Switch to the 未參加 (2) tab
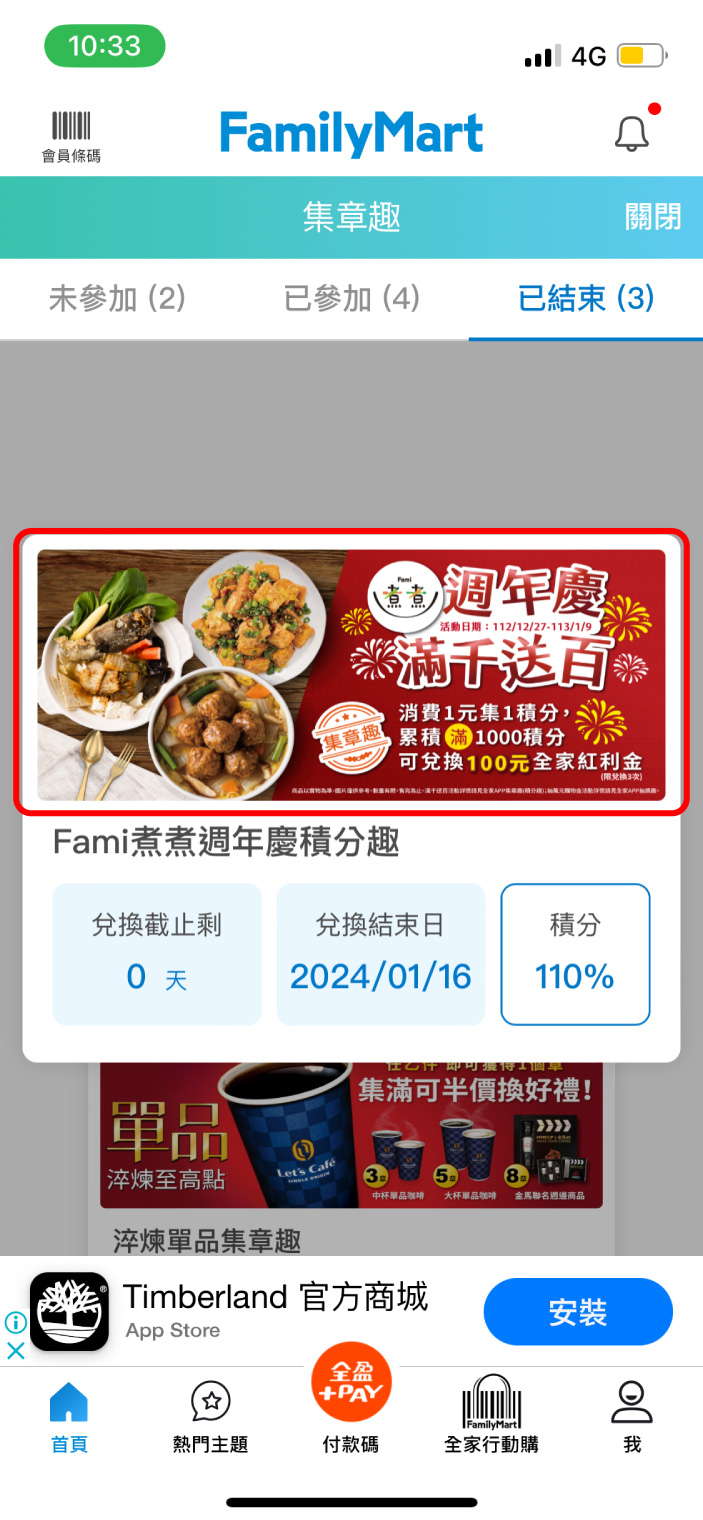 117,298
